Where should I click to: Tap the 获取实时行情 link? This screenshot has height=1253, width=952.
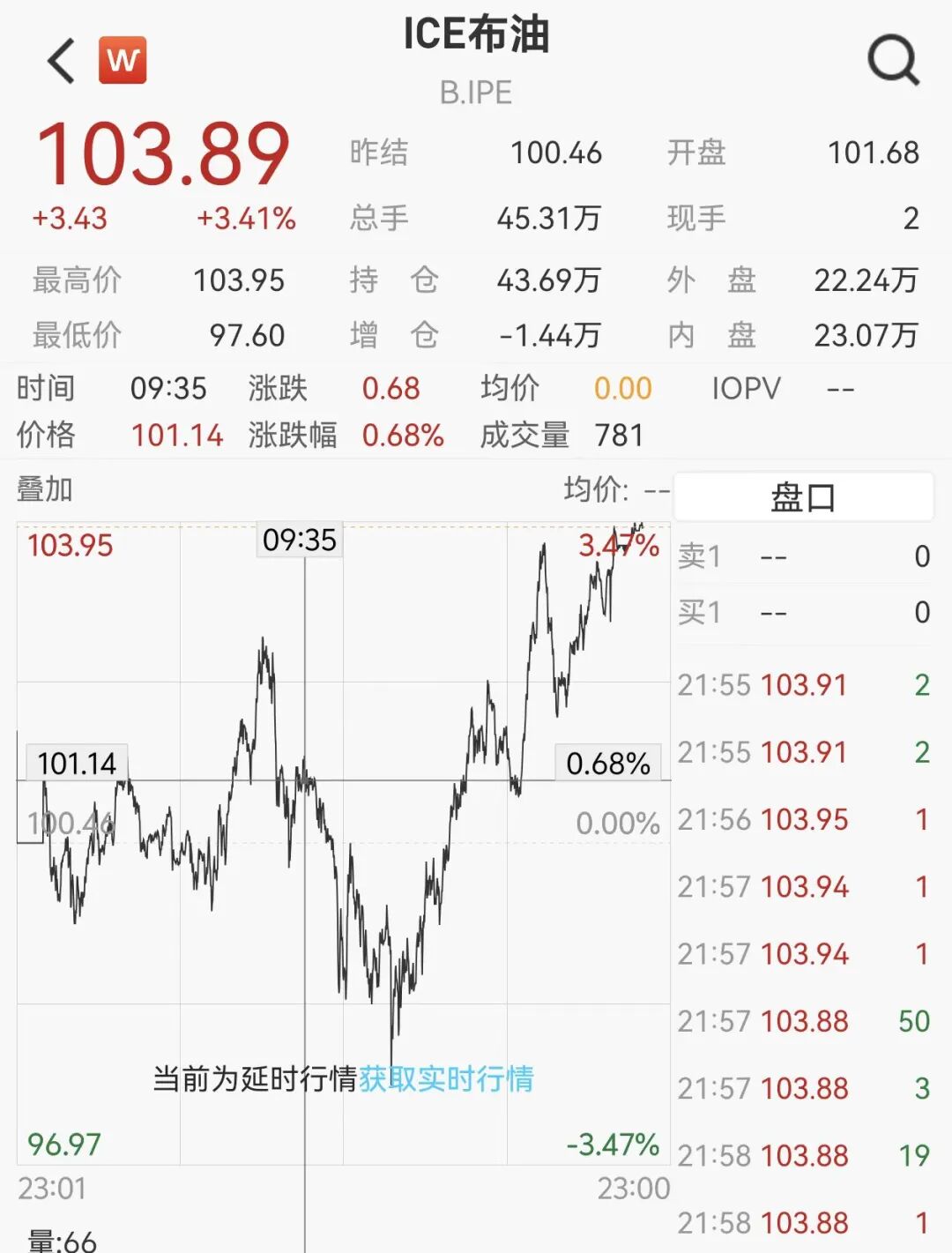click(446, 1078)
